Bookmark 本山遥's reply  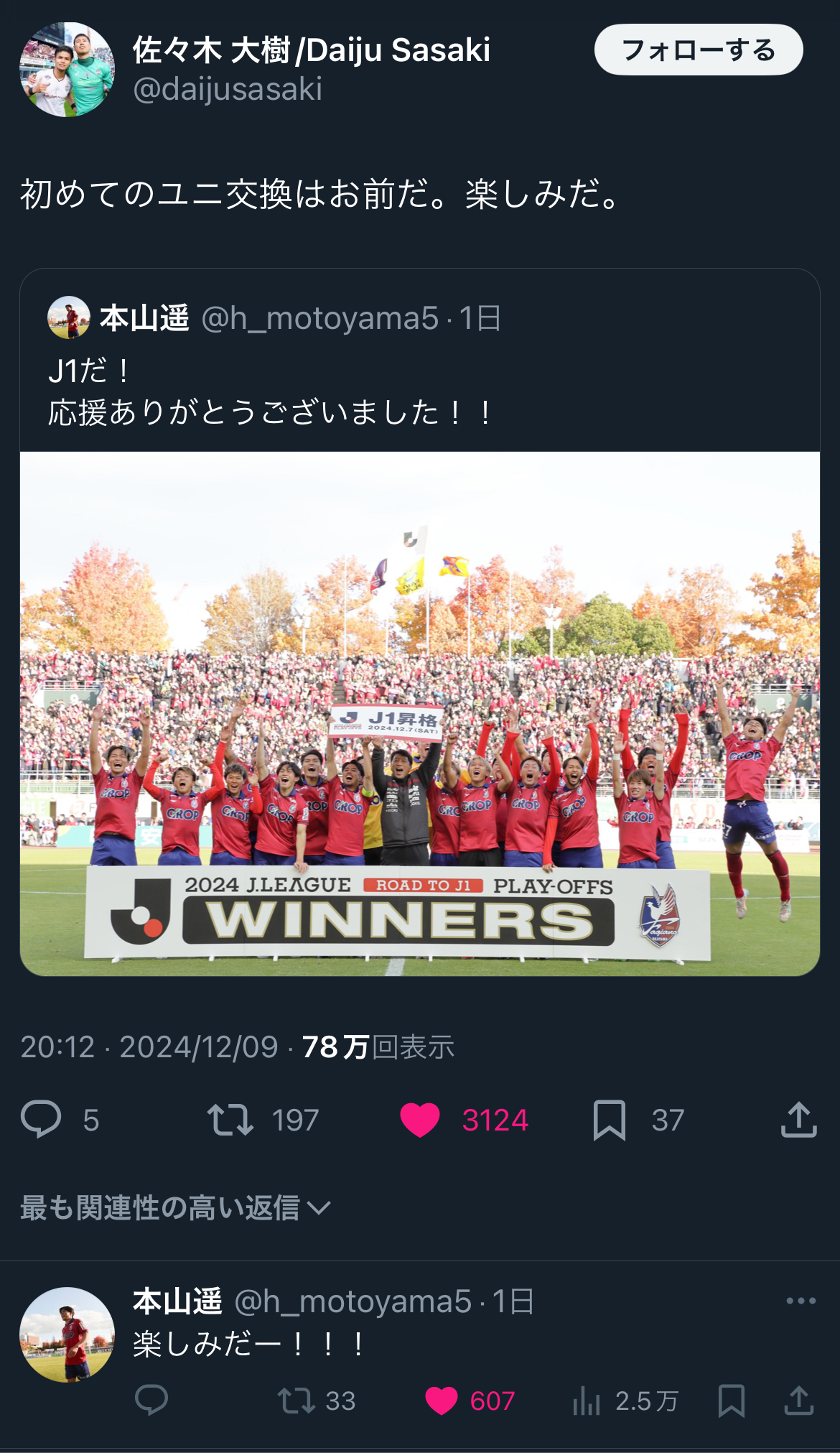click(x=732, y=1401)
